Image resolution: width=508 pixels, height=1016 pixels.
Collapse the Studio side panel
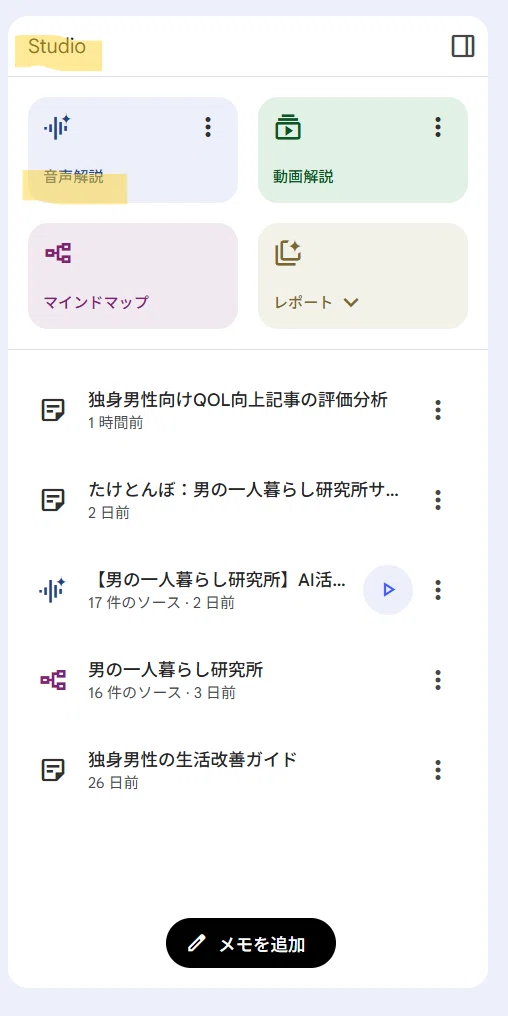click(463, 46)
